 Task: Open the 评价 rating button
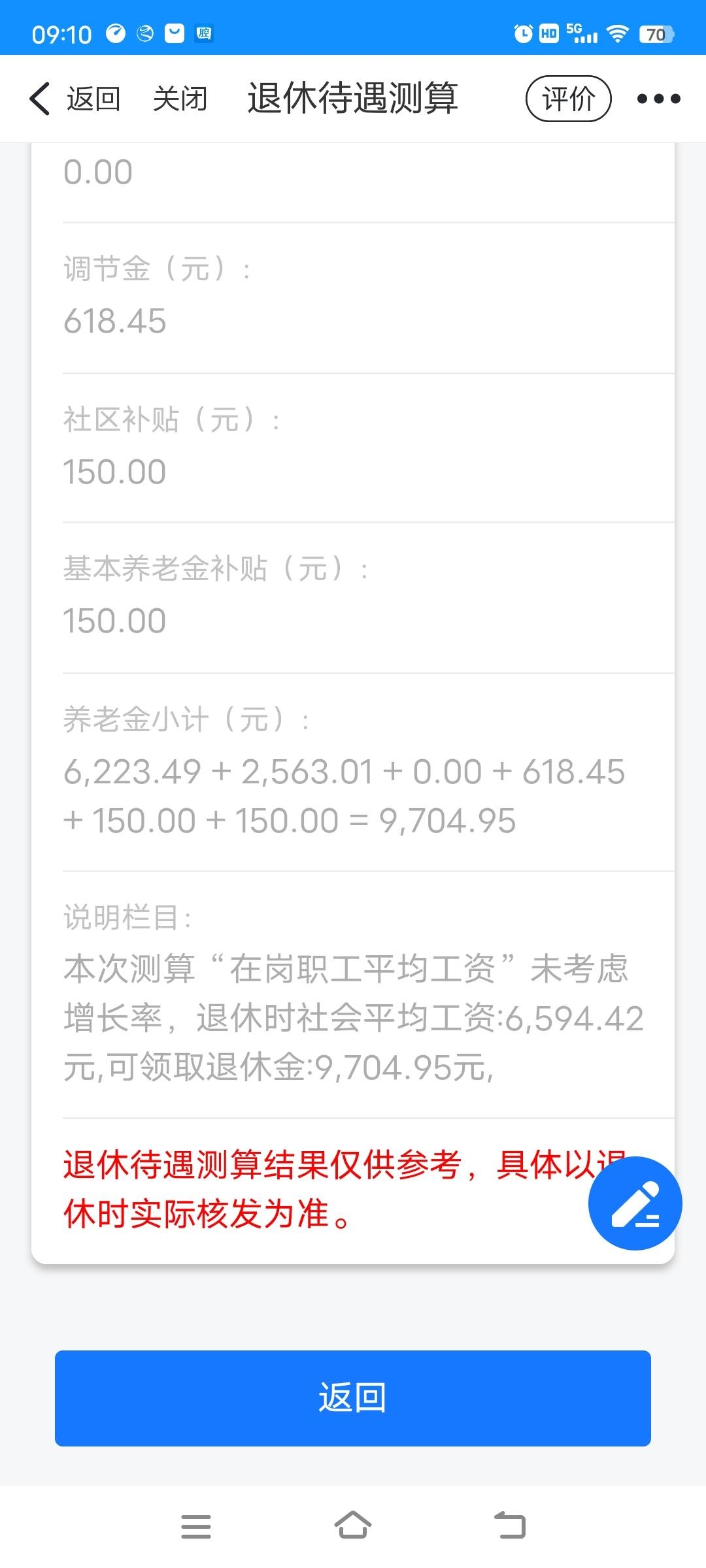pos(568,99)
